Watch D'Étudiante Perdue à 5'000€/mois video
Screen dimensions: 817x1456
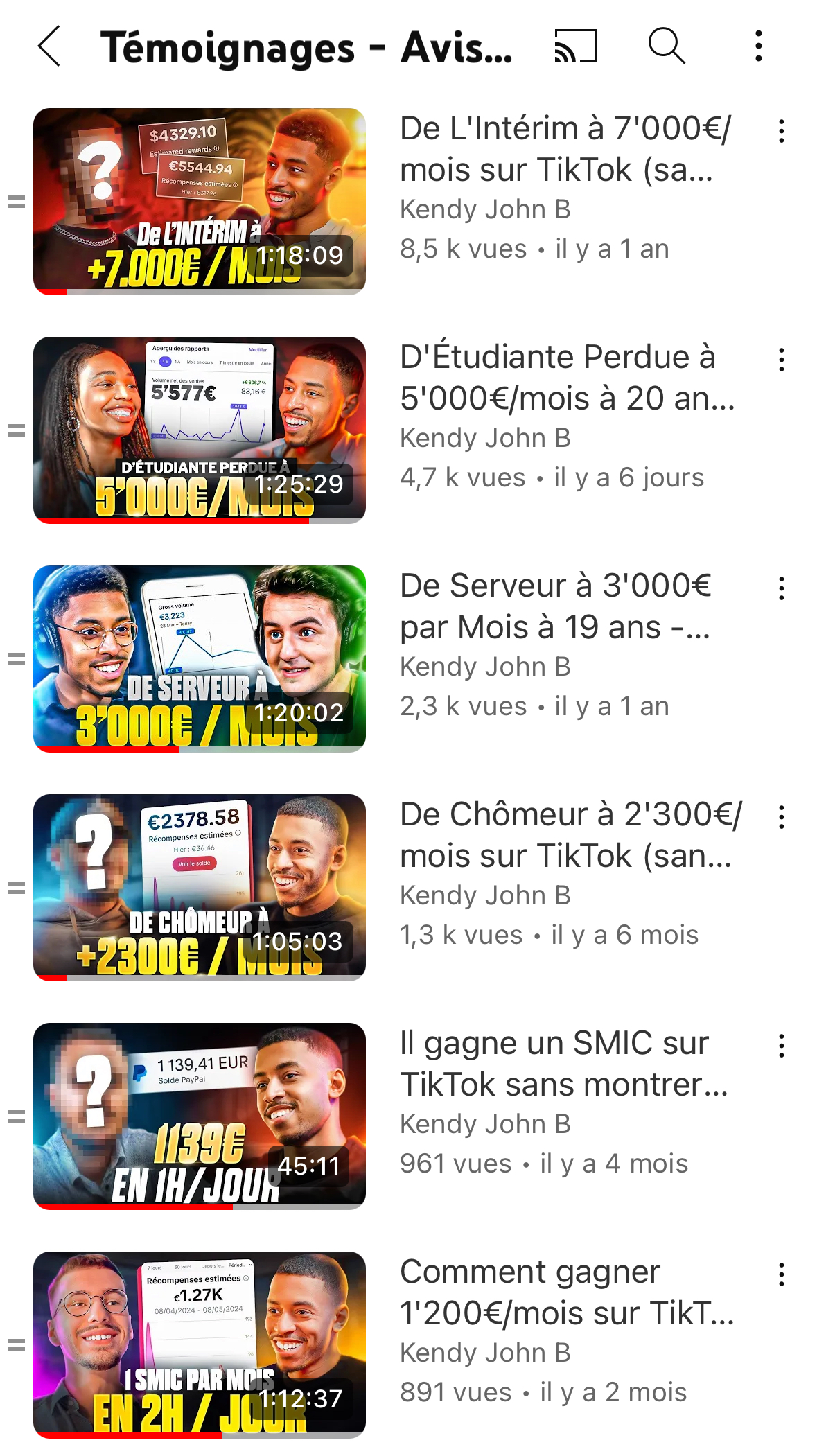click(x=200, y=430)
